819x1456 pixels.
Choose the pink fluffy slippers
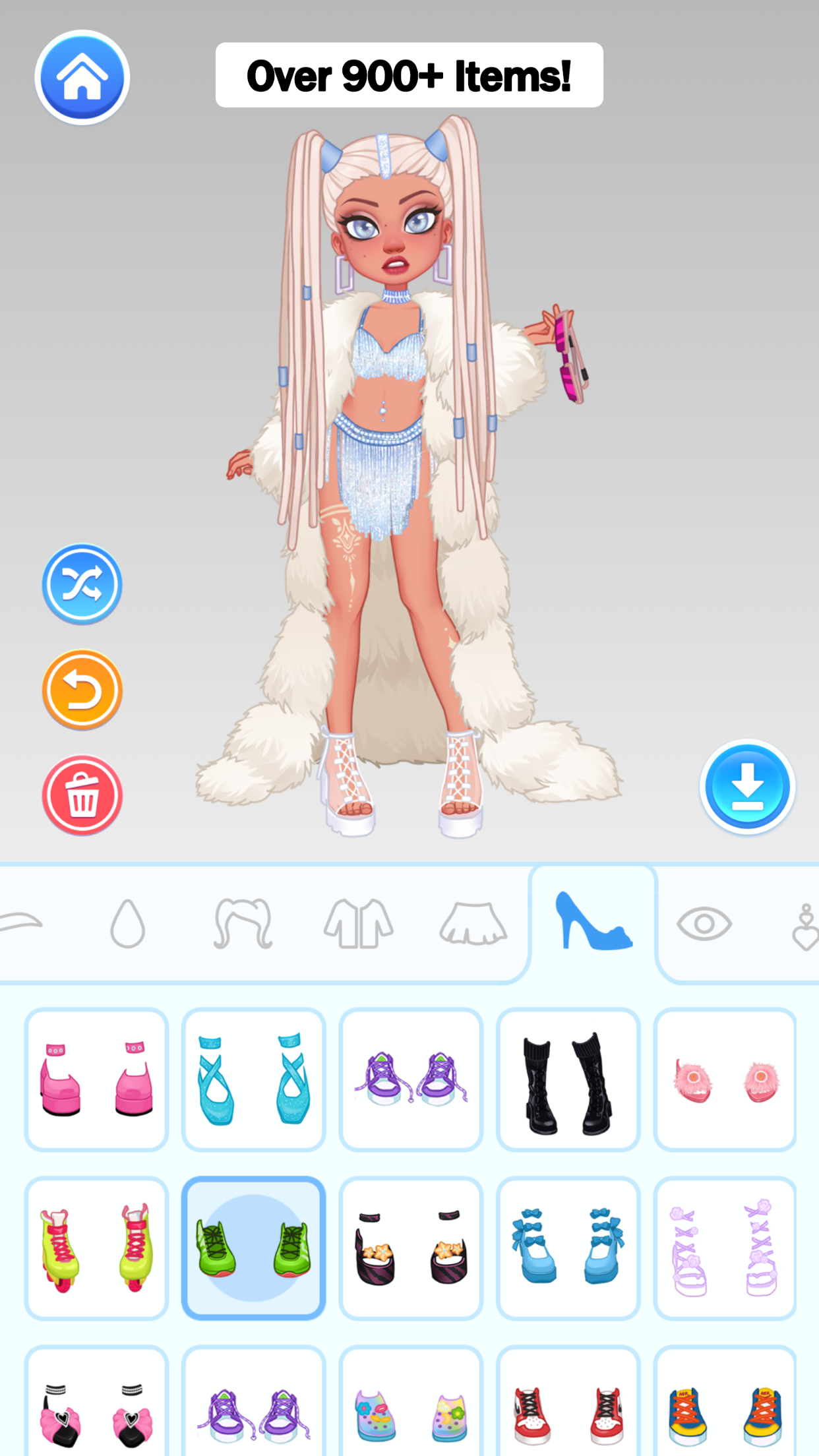click(725, 1079)
